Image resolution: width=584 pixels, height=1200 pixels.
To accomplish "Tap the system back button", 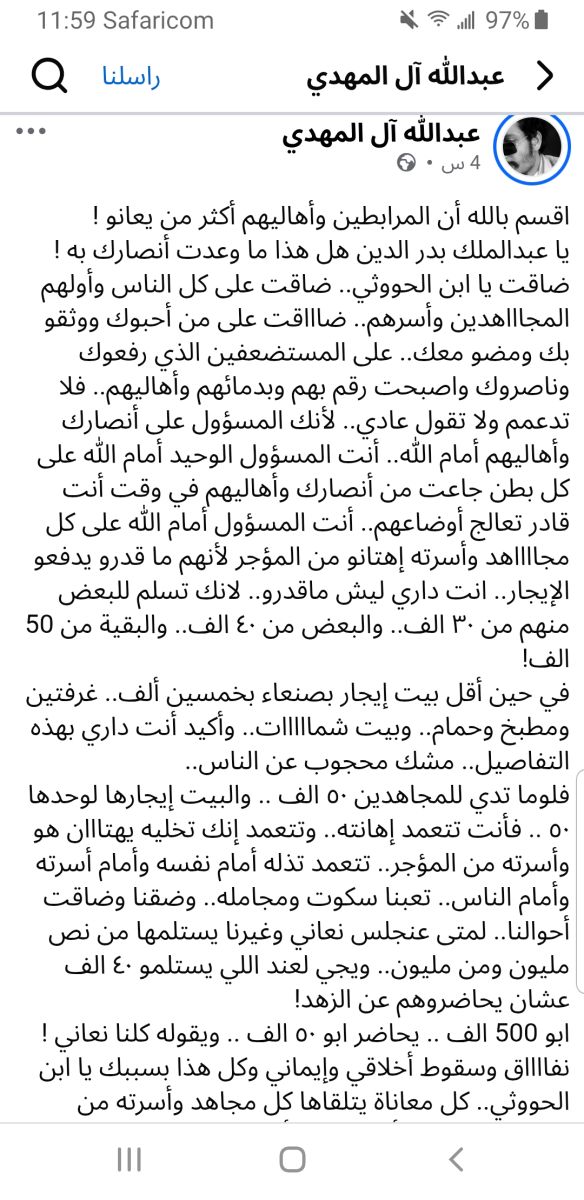I will pyautogui.click(x=455, y=1159).
